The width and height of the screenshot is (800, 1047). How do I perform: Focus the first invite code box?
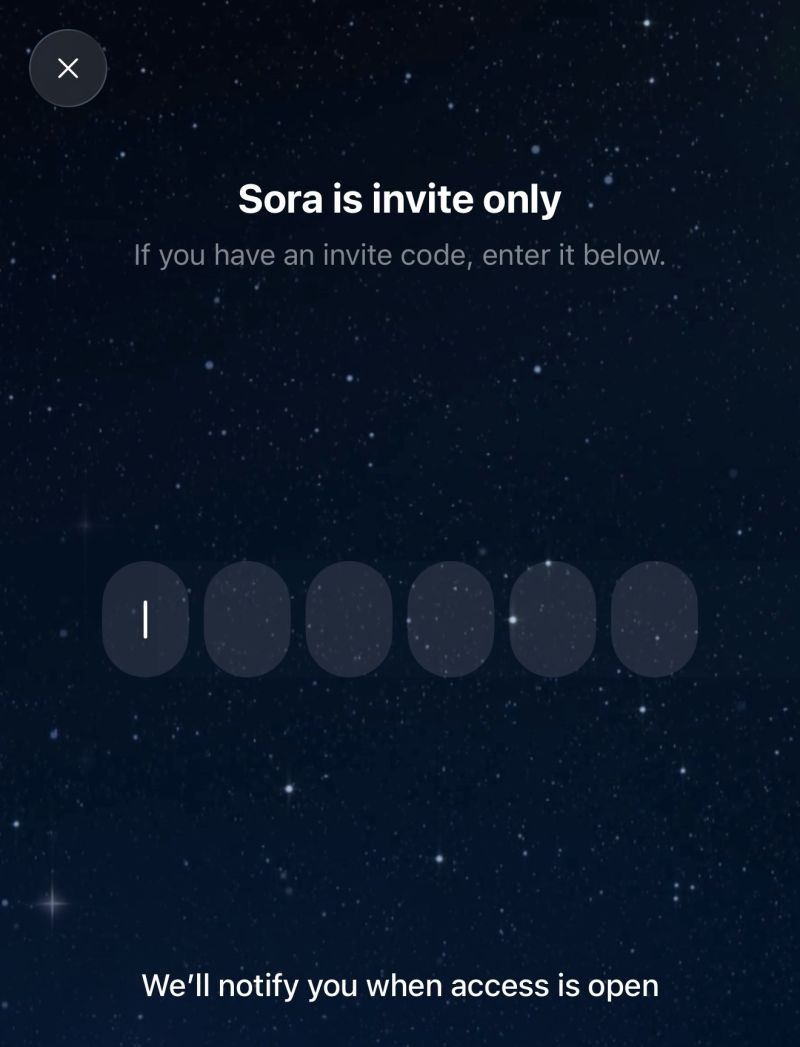click(145, 619)
